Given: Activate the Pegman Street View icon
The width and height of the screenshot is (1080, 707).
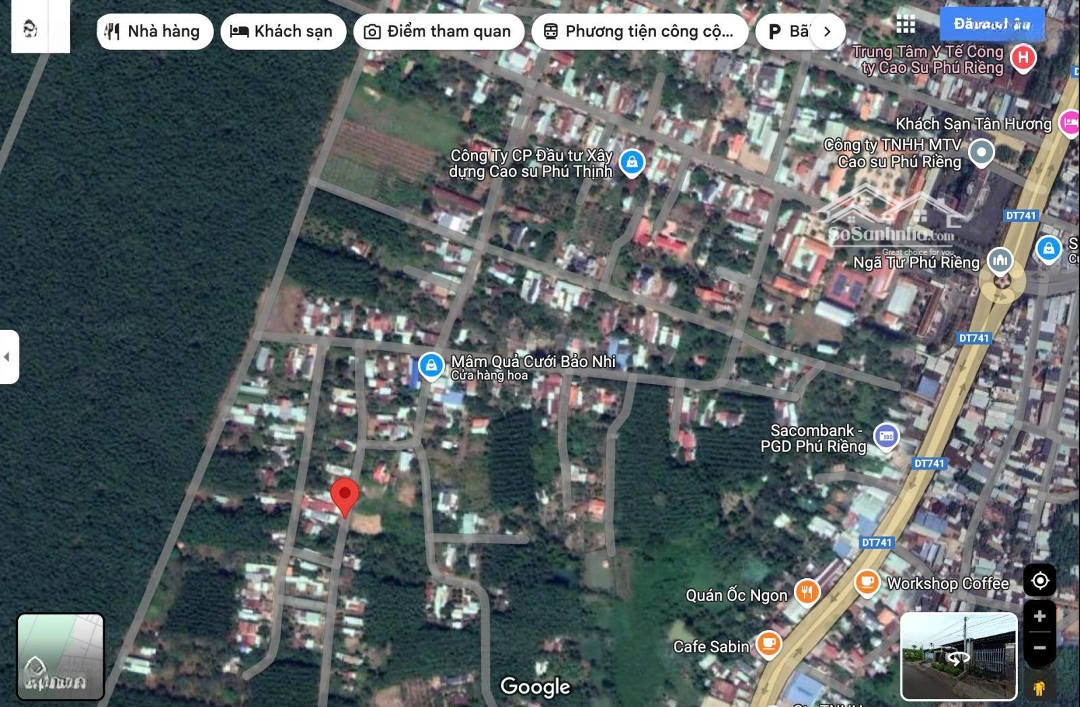Looking at the screenshot, I should coord(1040,686).
